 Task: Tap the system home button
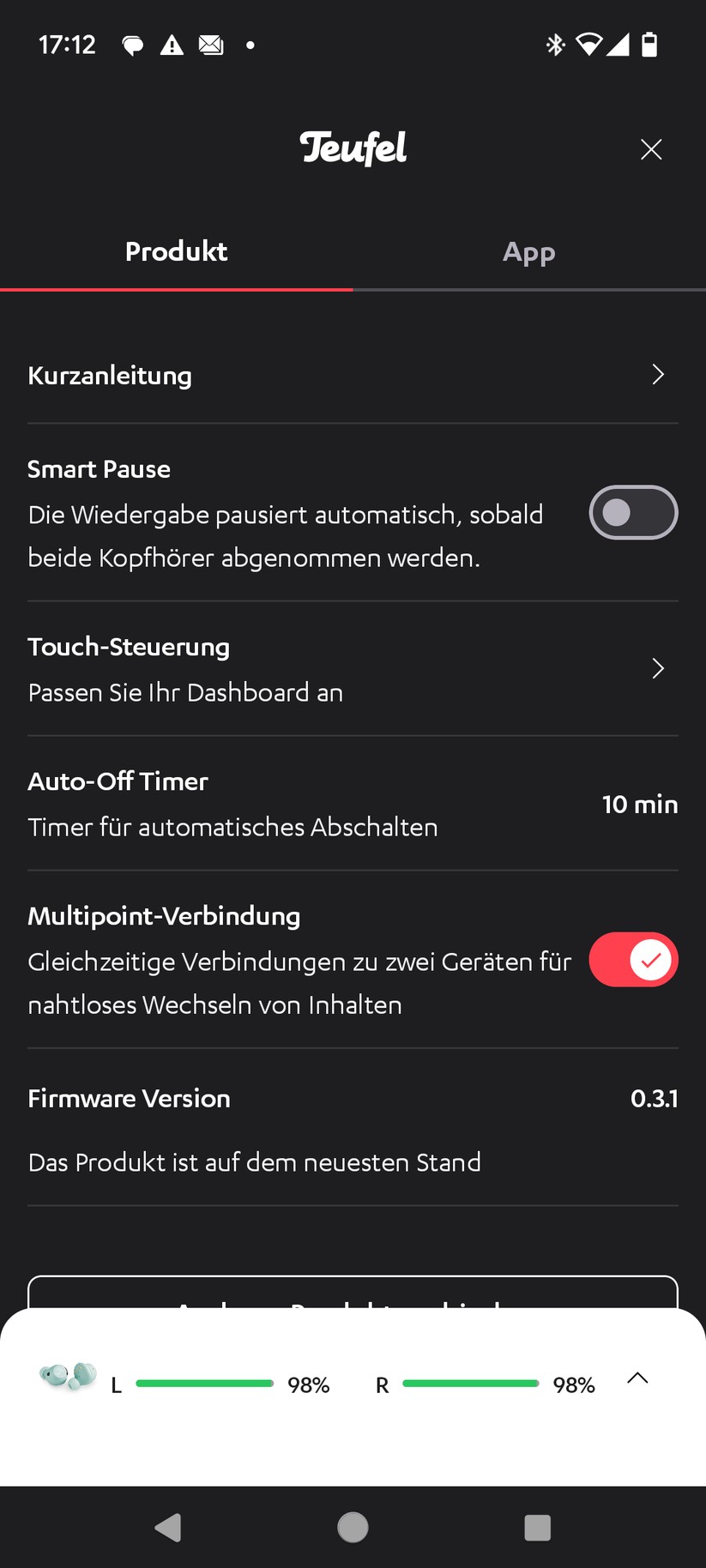tap(353, 1528)
